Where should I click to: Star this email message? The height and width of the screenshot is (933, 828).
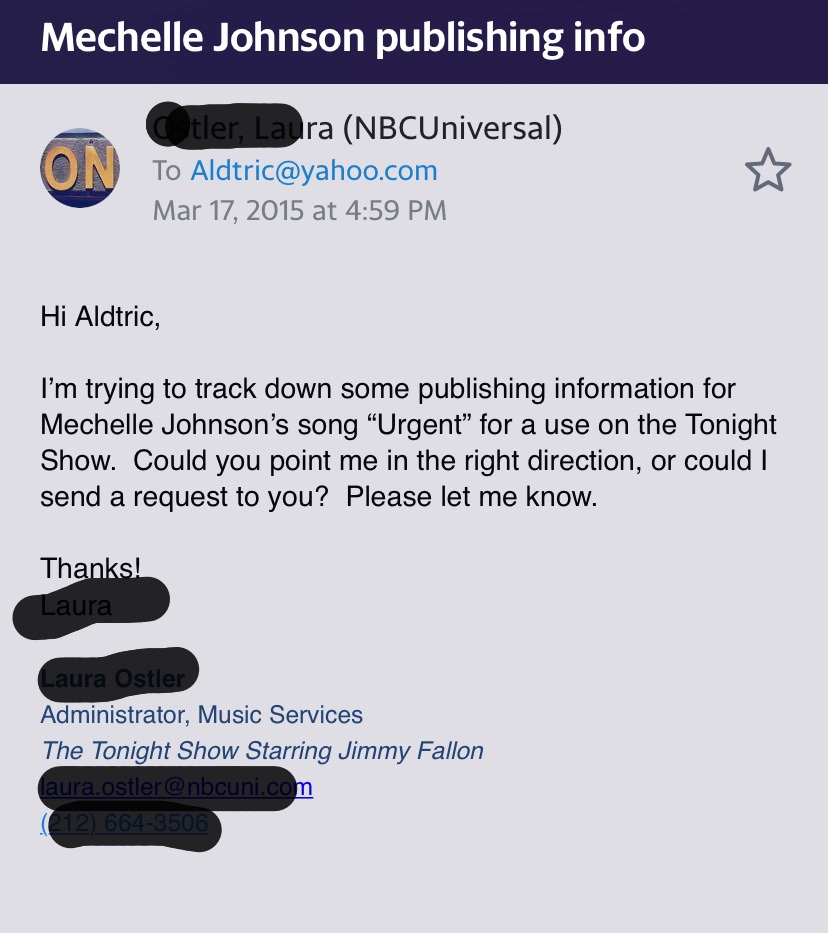(767, 172)
